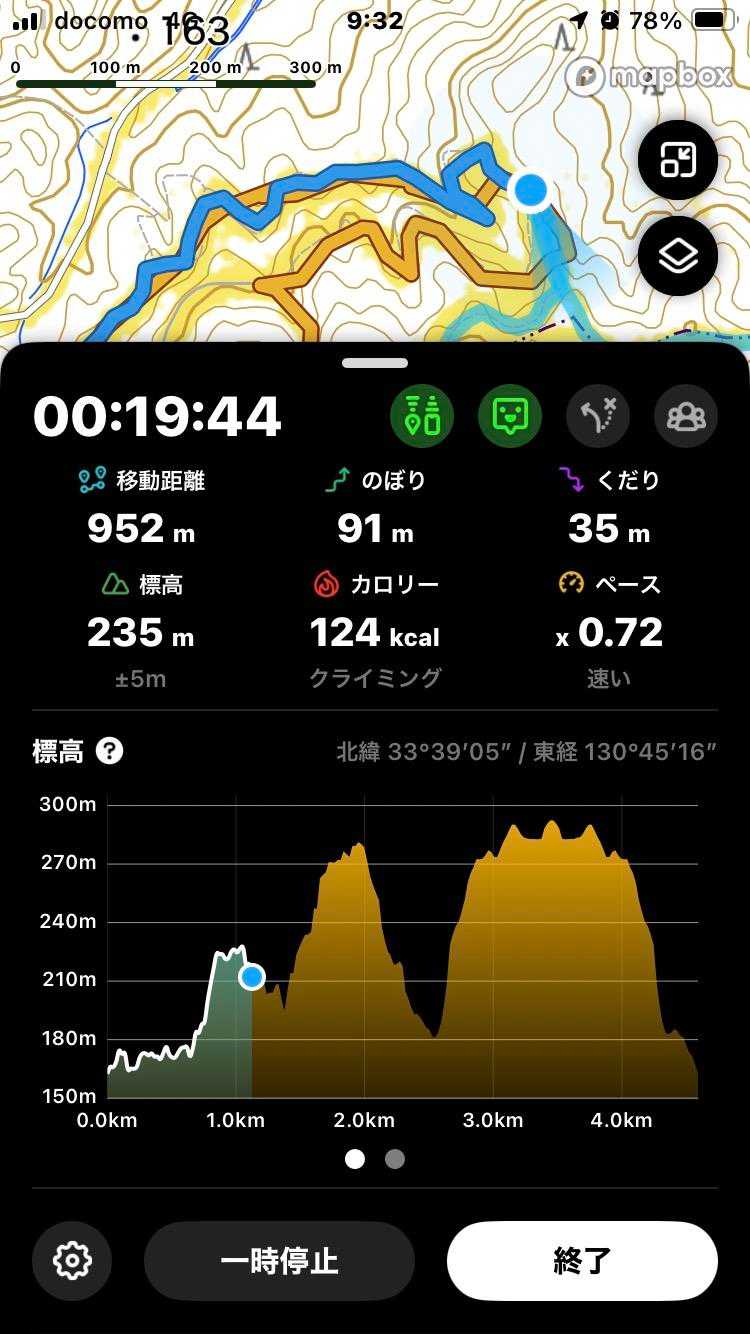Open settings with the gear icon
This screenshot has width=750, height=1334.
(x=72, y=1261)
